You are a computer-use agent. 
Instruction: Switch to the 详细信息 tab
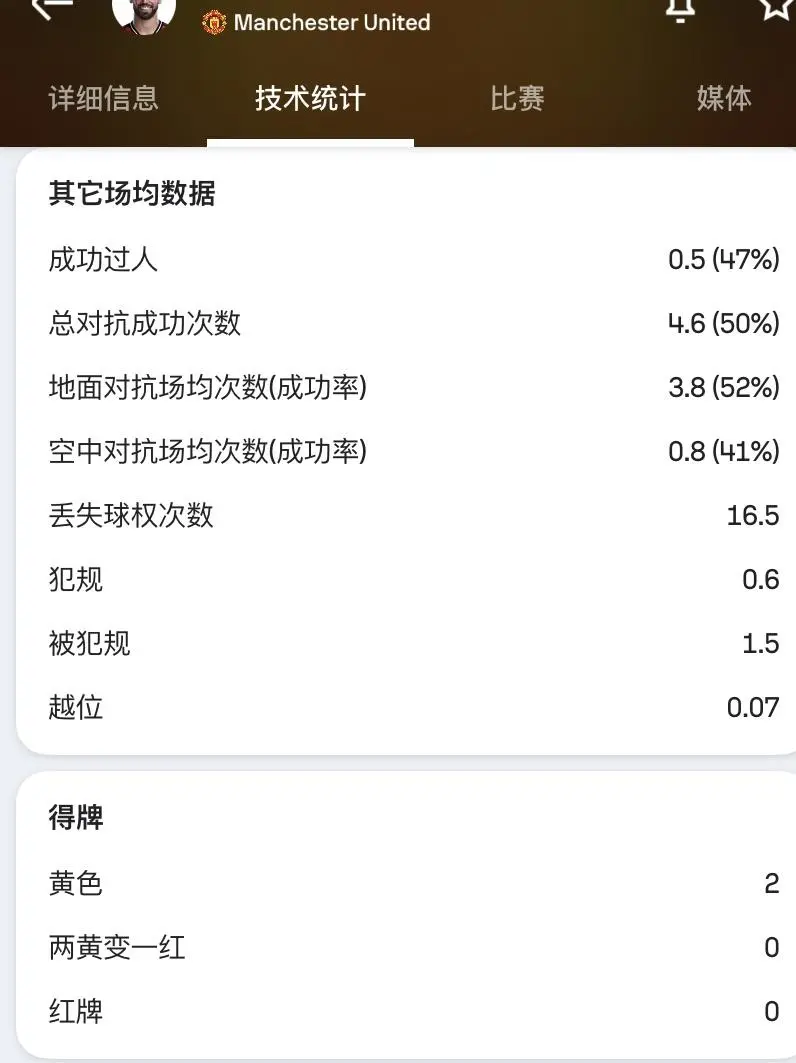point(104,98)
